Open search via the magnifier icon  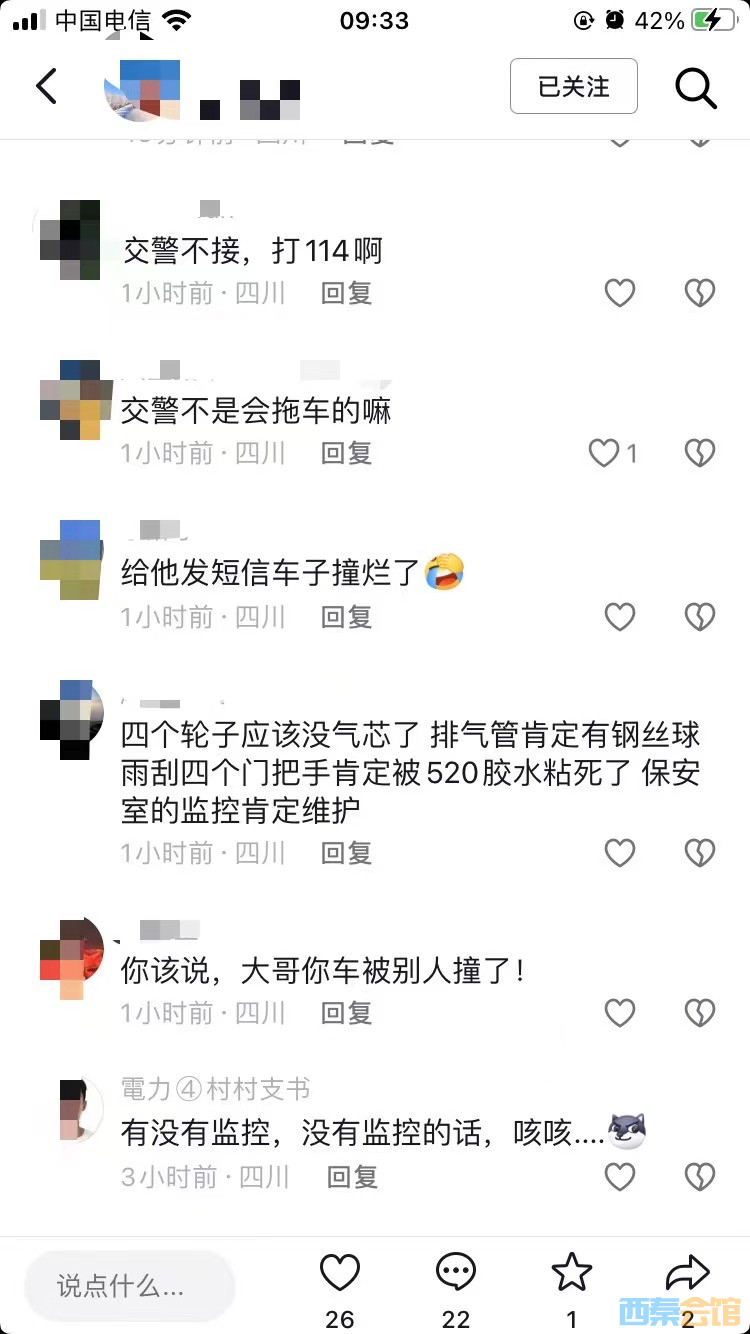tap(695, 88)
